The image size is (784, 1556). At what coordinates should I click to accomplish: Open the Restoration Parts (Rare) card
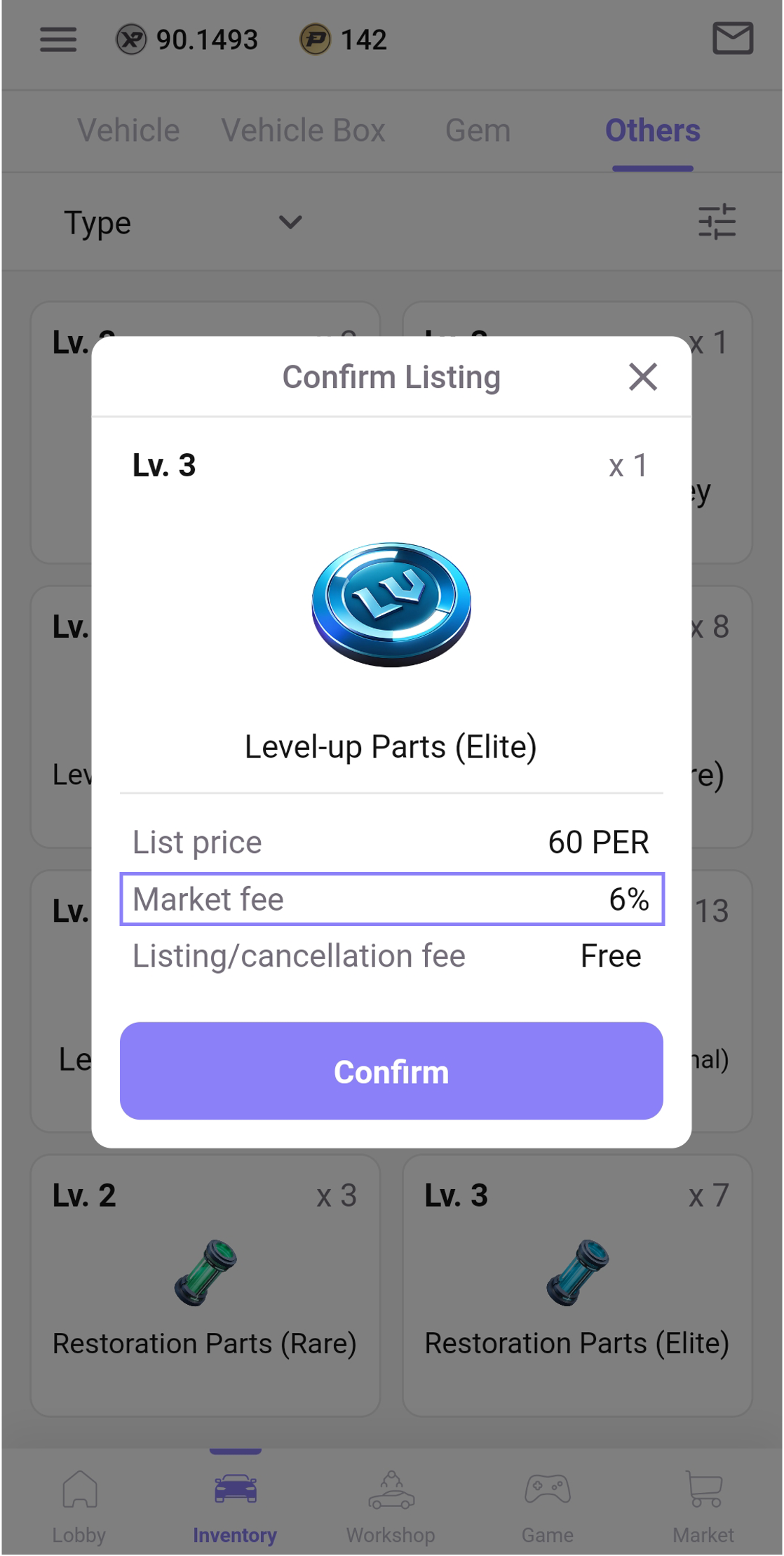click(205, 1285)
